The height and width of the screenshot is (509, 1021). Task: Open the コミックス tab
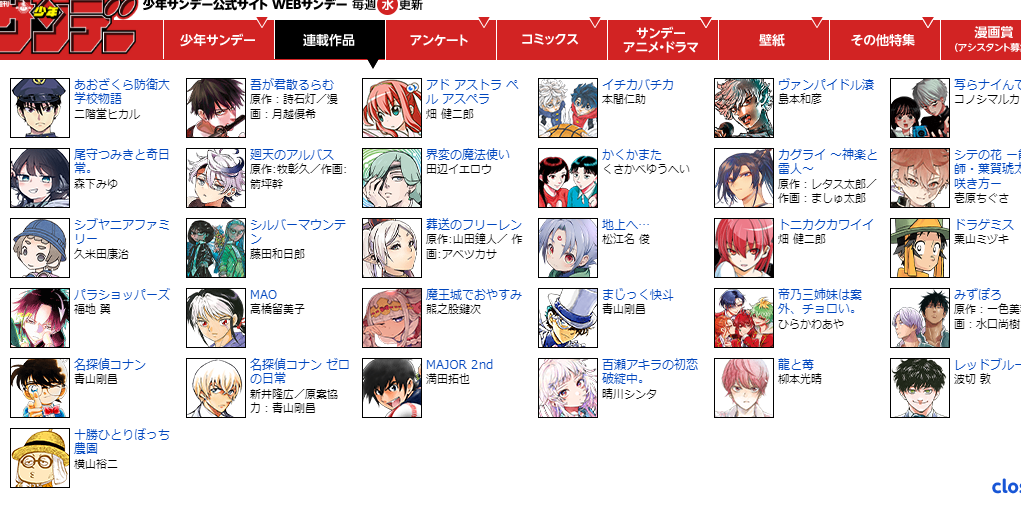550,40
